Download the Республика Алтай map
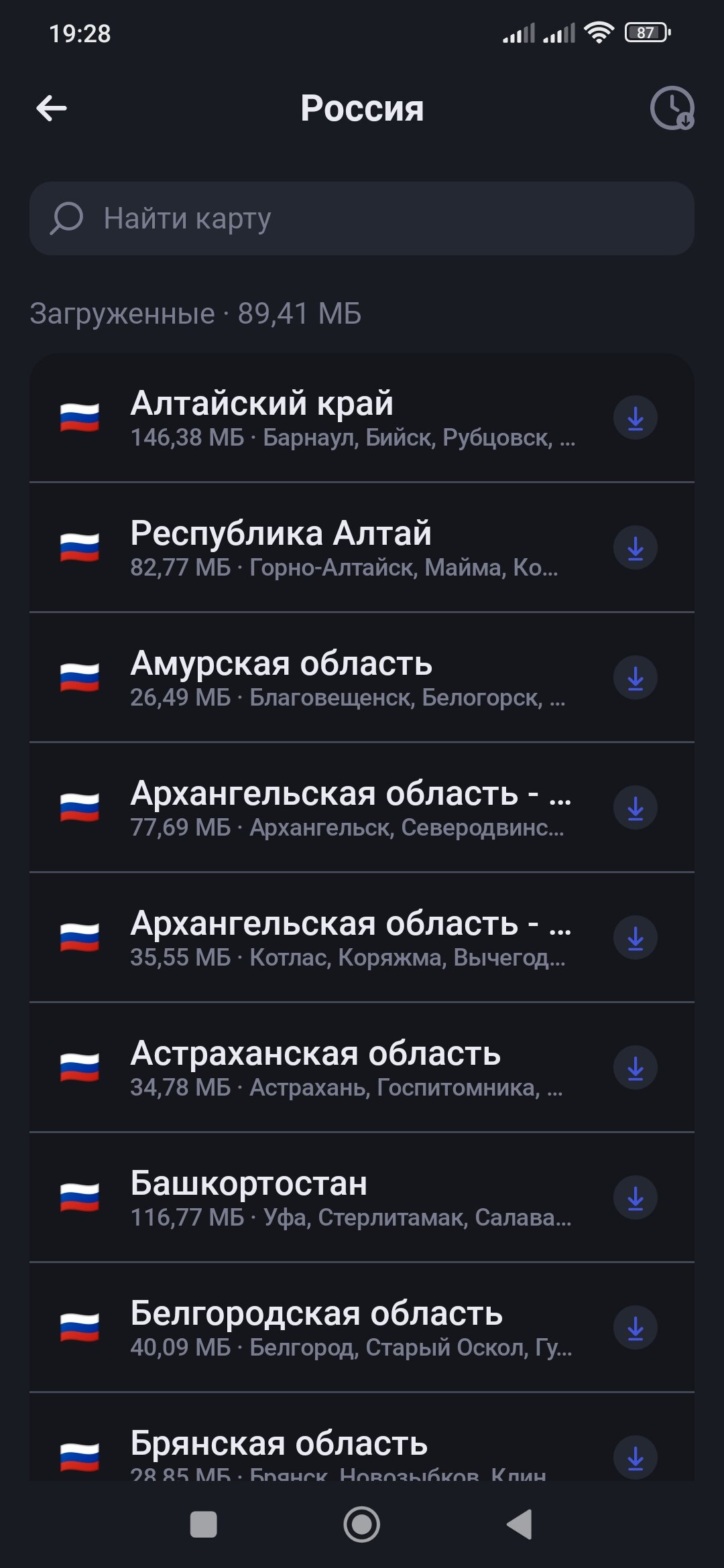The width and height of the screenshot is (724, 1568). [x=635, y=548]
